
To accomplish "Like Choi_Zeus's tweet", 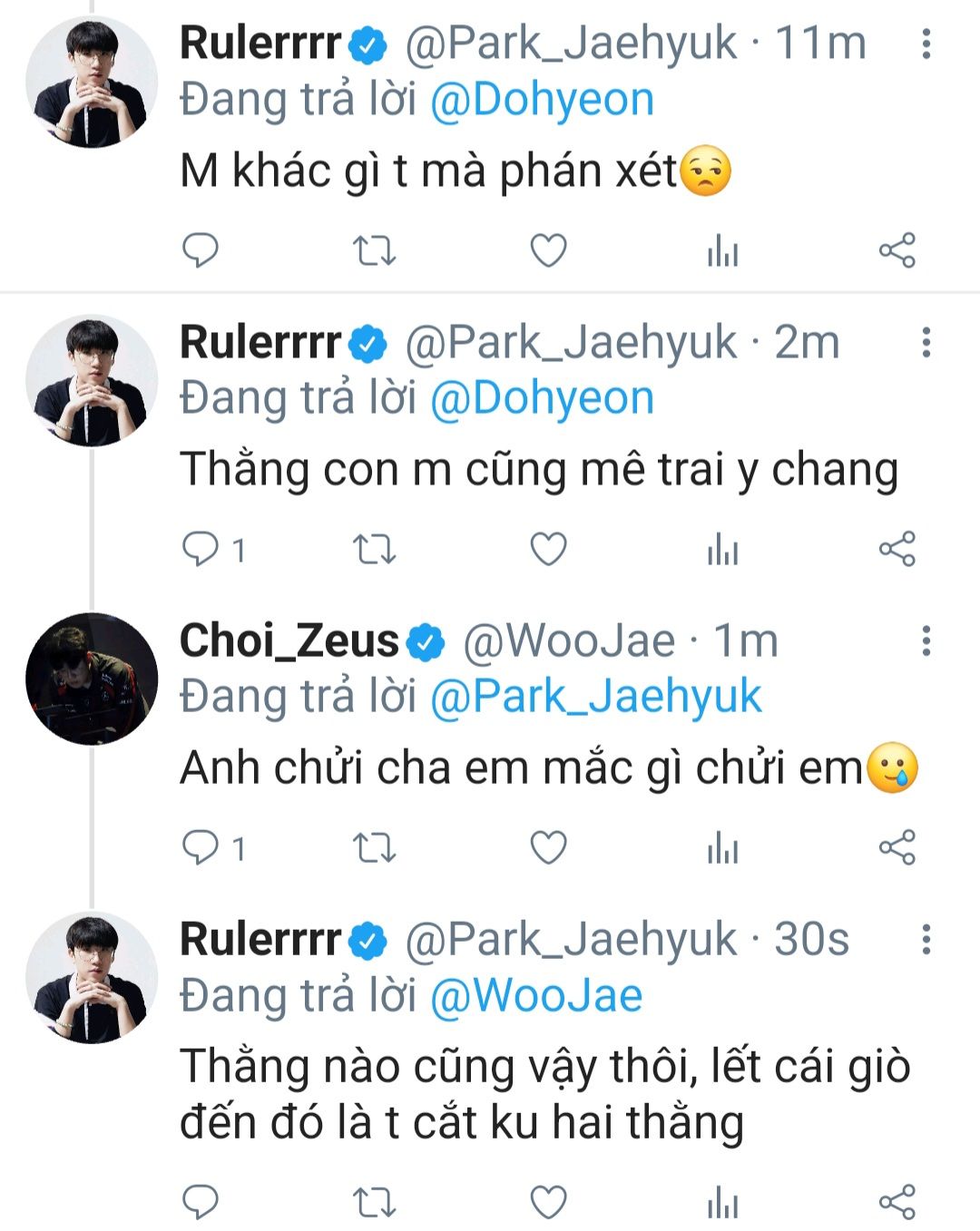I will pos(548,848).
